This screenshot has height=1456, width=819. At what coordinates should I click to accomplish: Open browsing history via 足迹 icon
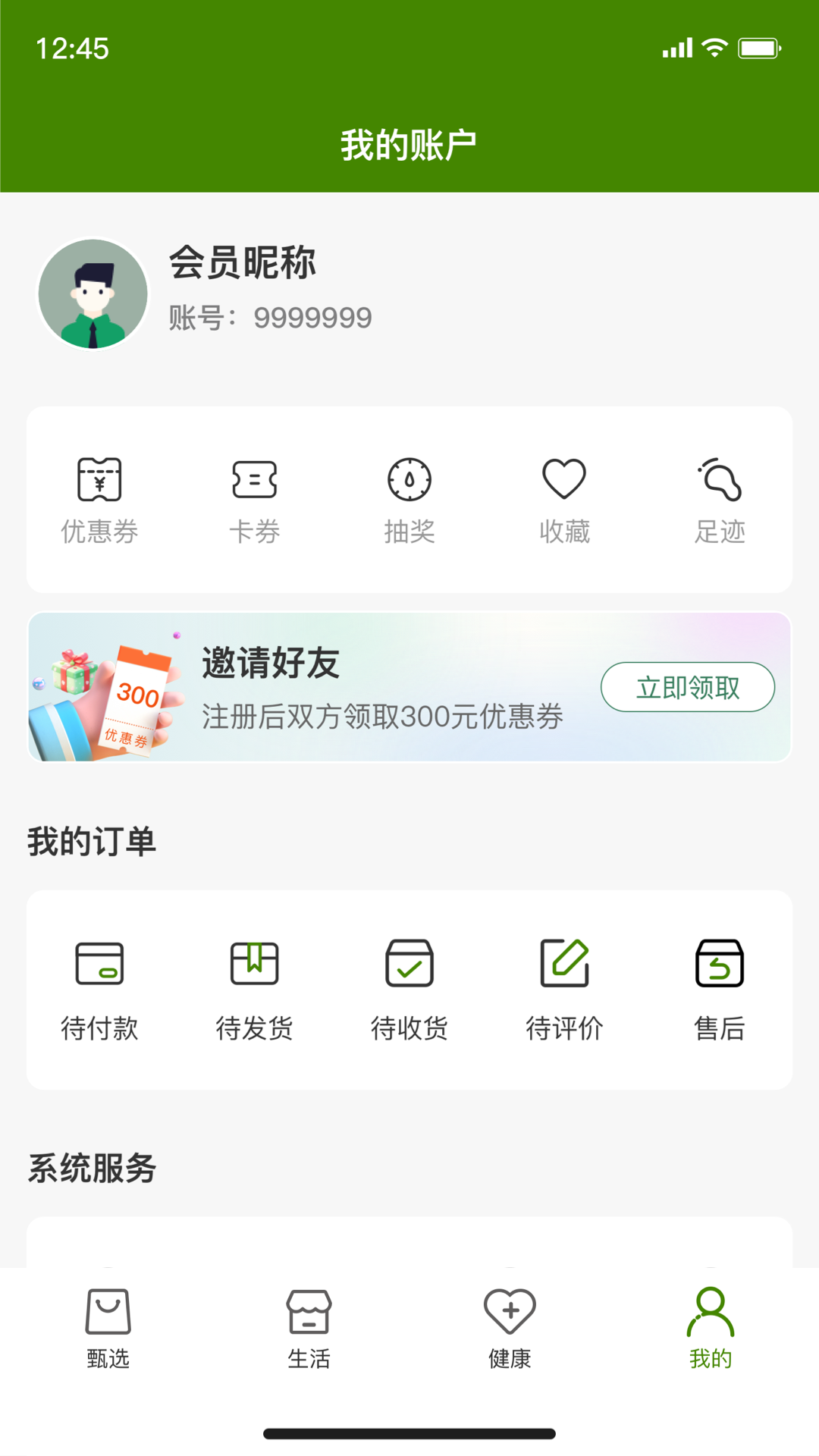coord(719,497)
